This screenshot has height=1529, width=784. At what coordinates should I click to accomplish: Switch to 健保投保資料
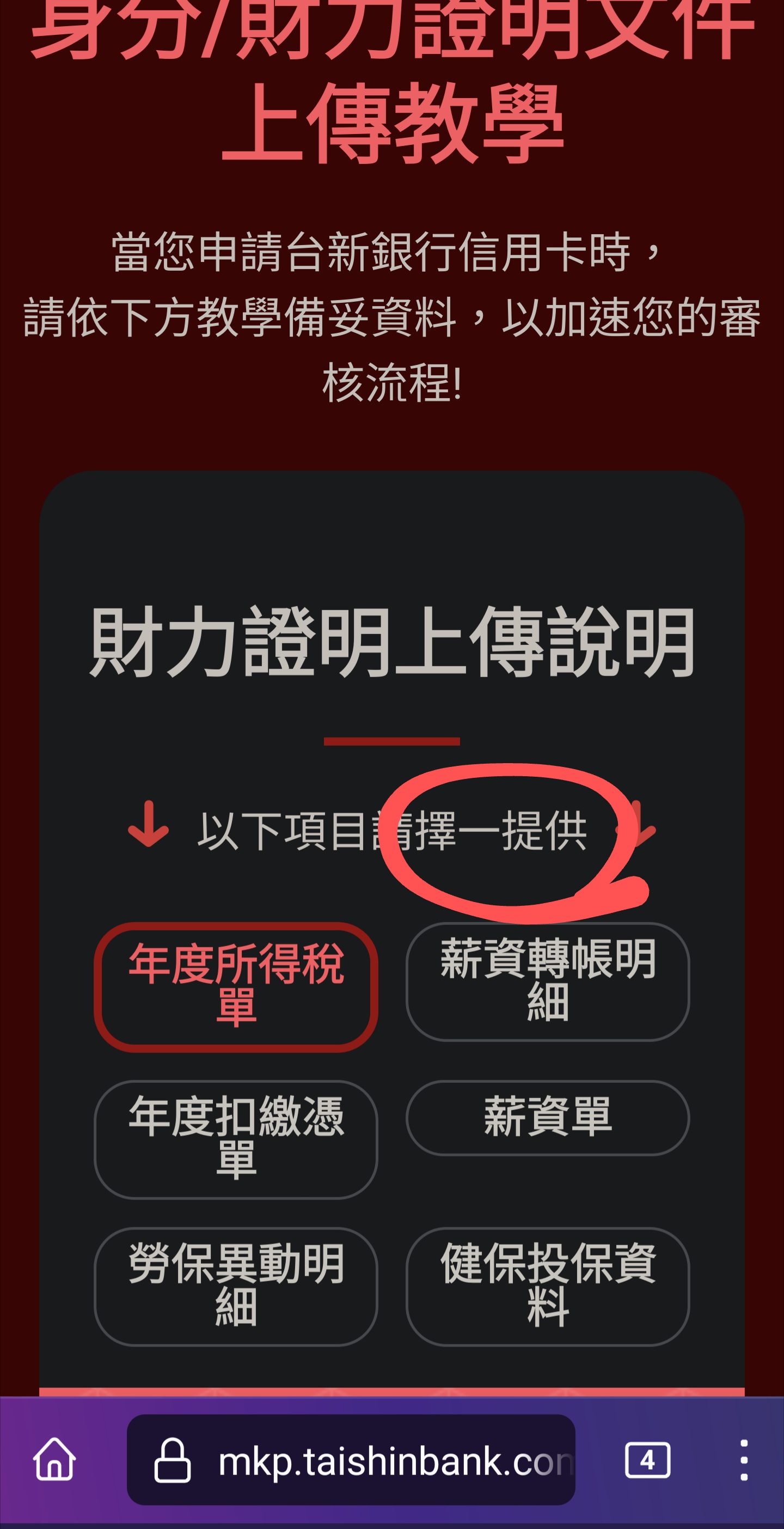click(547, 1286)
